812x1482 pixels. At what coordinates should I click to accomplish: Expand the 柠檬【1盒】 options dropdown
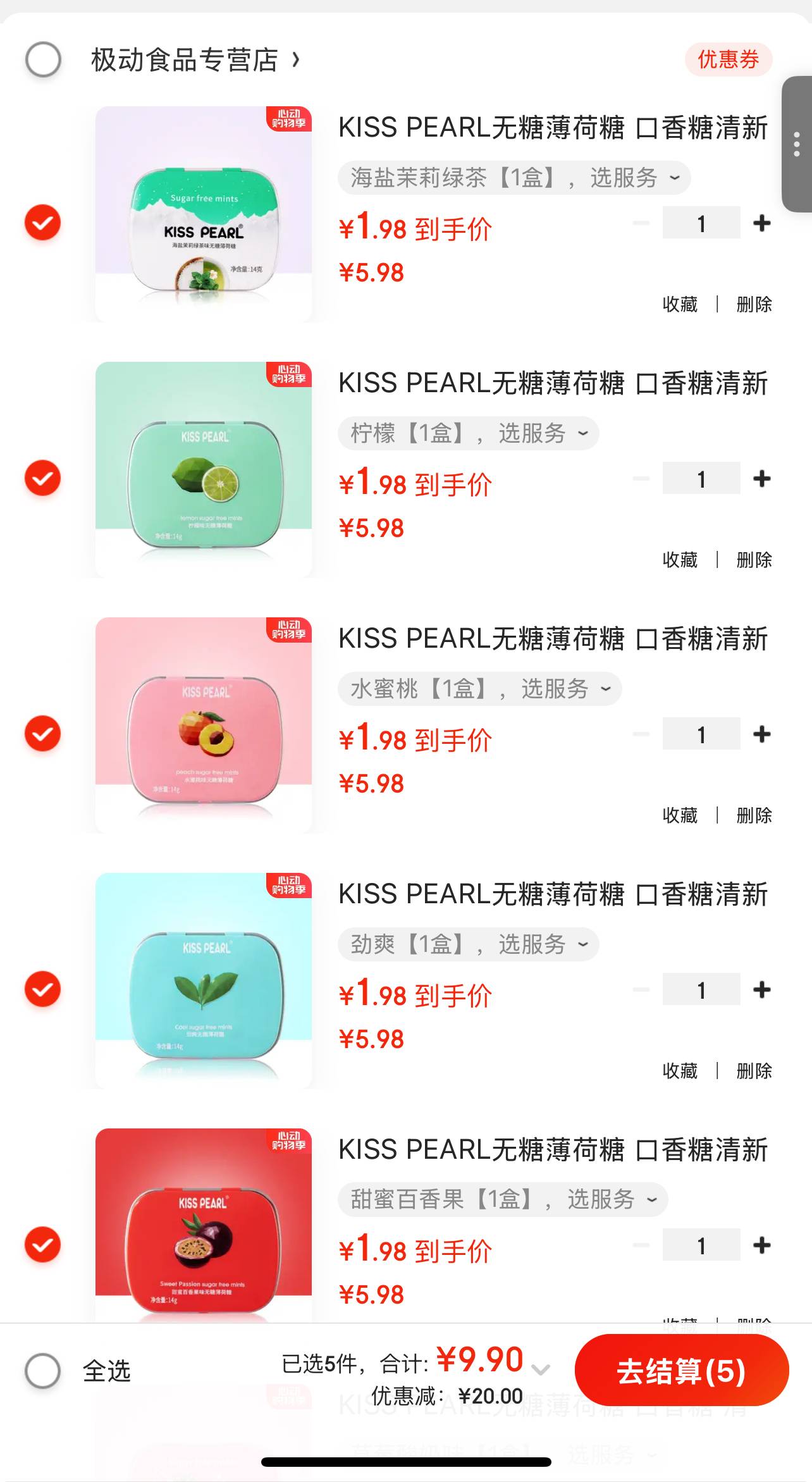coord(468,434)
